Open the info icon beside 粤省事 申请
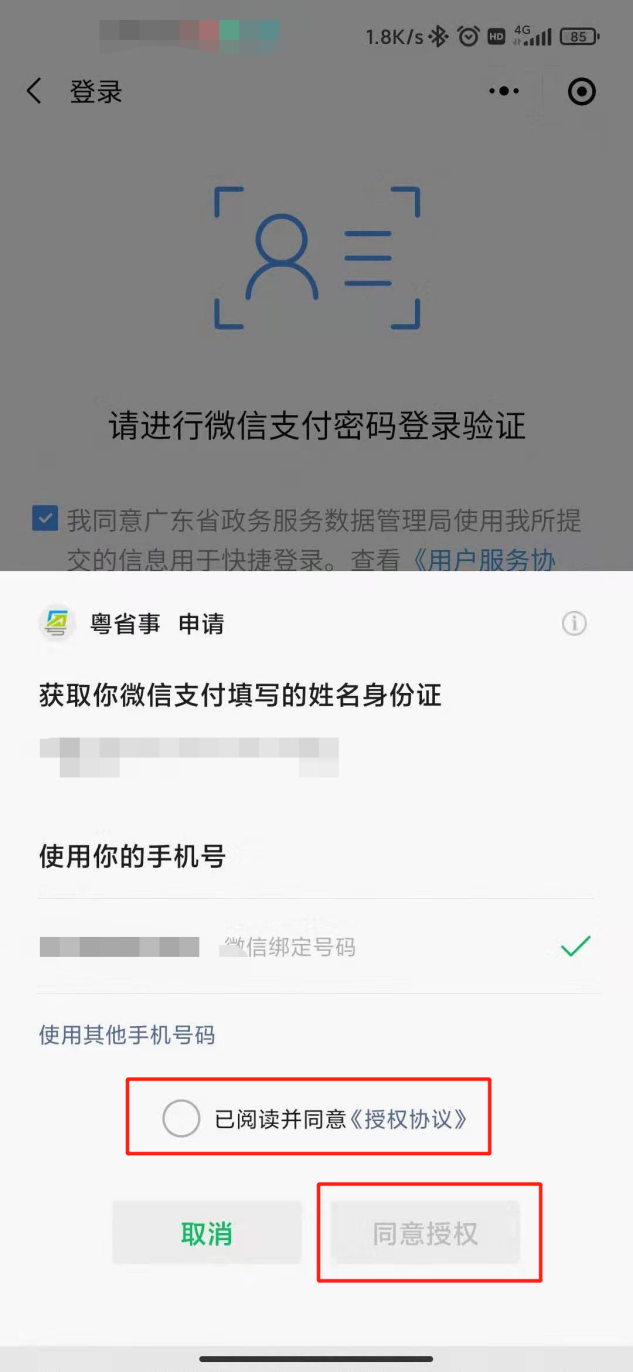The width and height of the screenshot is (633, 1372). 574,624
